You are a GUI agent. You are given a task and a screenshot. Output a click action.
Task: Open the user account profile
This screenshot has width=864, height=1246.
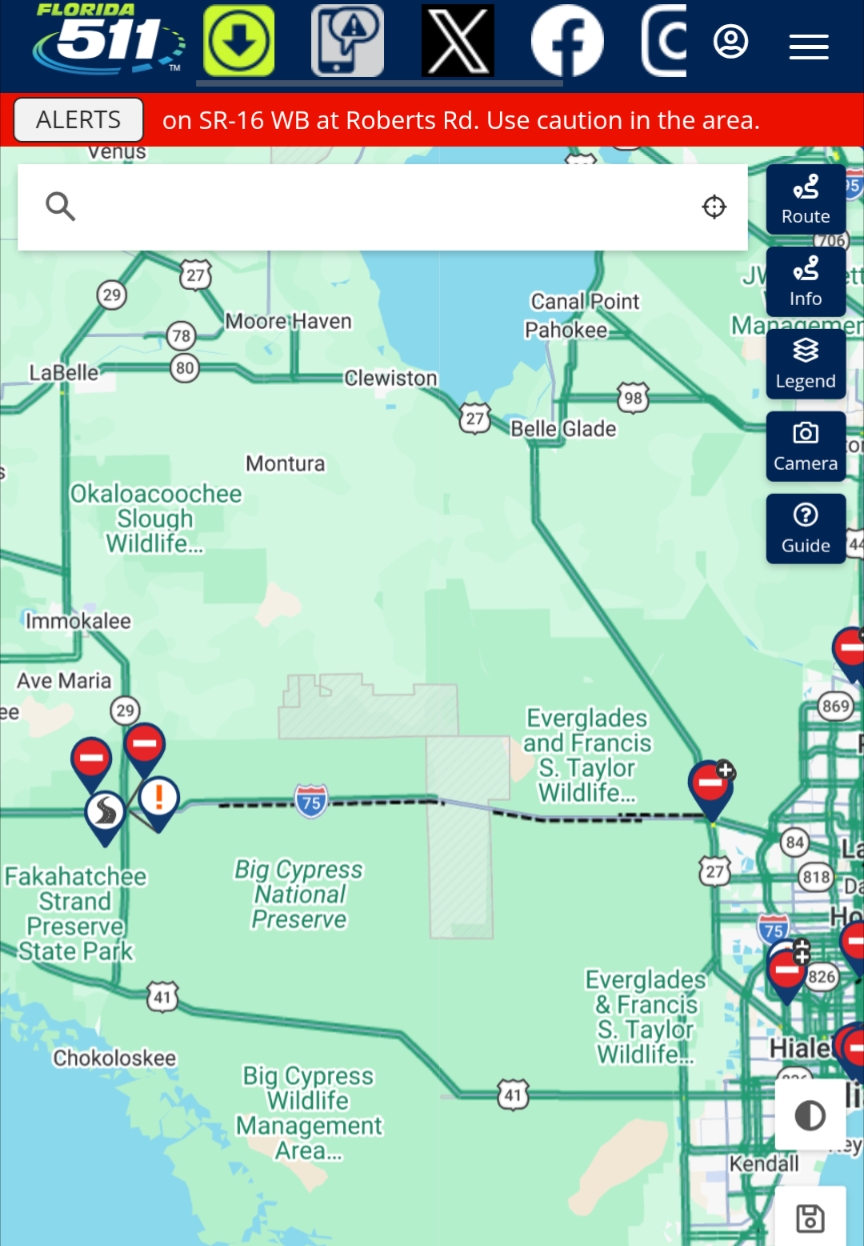(x=731, y=42)
